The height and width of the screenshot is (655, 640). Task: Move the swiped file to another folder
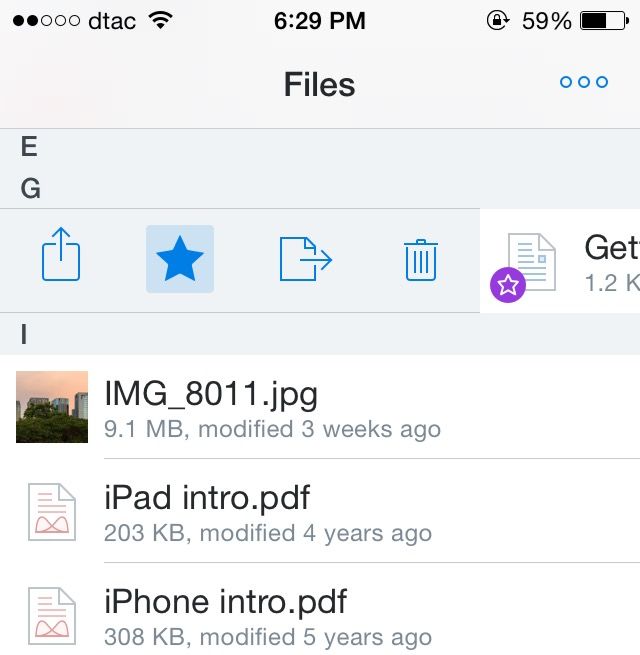pos(305,259)
